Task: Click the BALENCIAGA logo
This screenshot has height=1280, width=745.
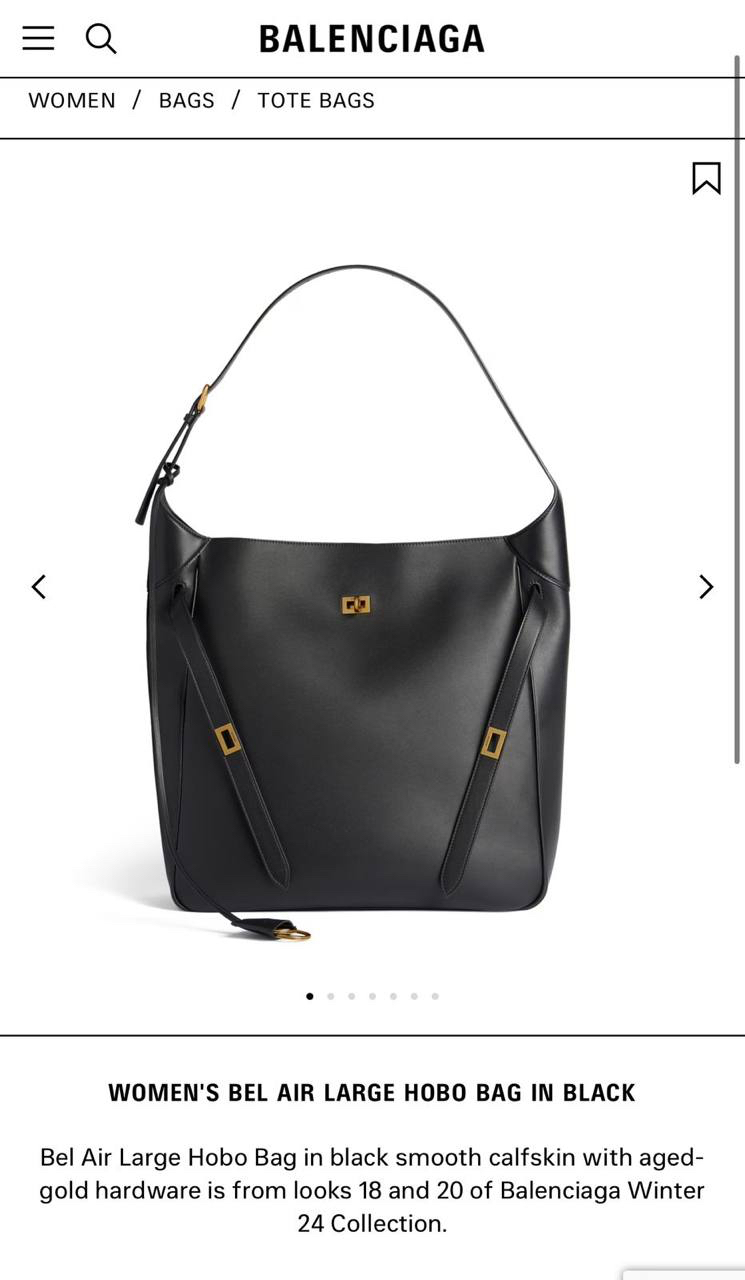Action: coord(372,38)
